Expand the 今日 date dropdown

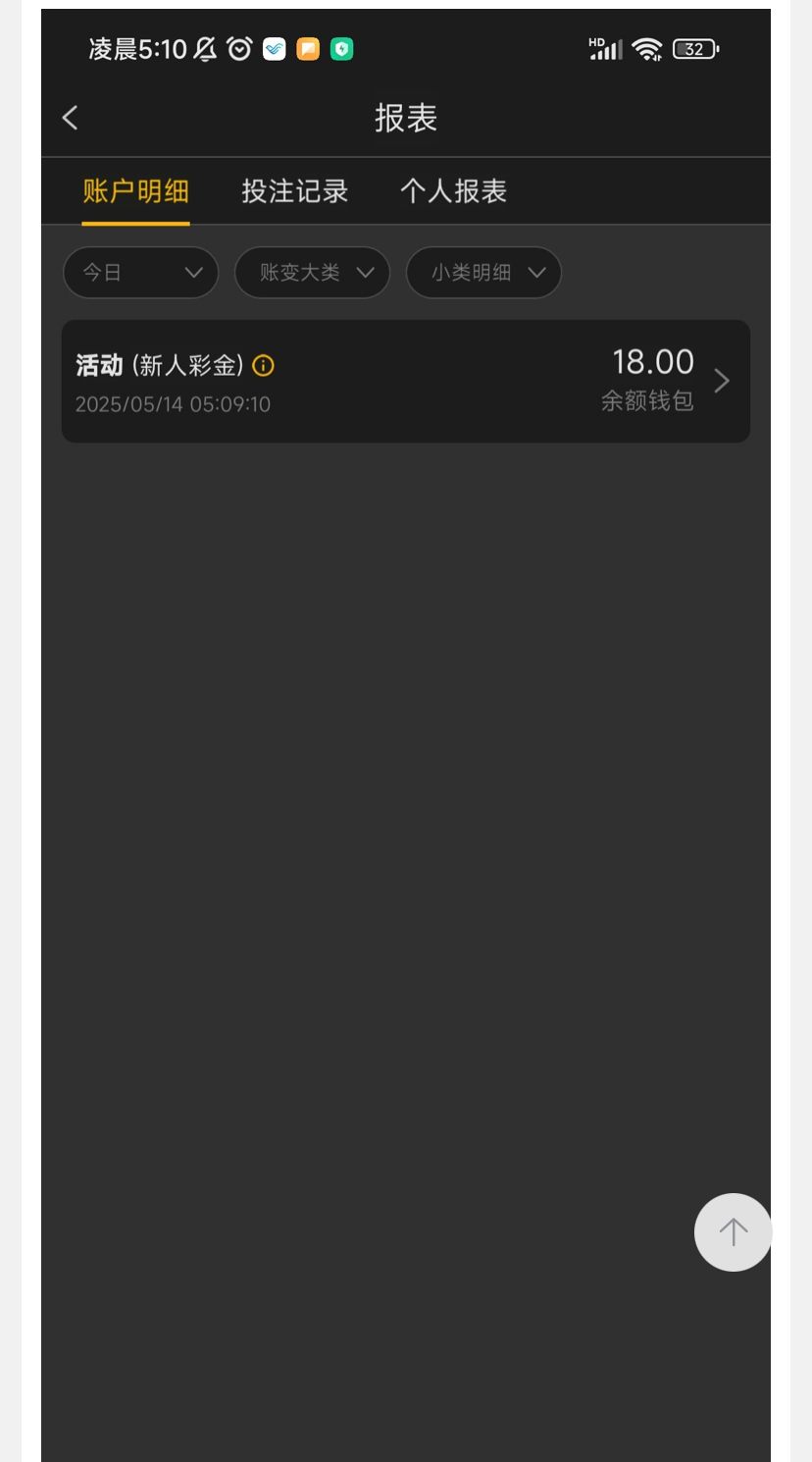click(x=140, y=273)
